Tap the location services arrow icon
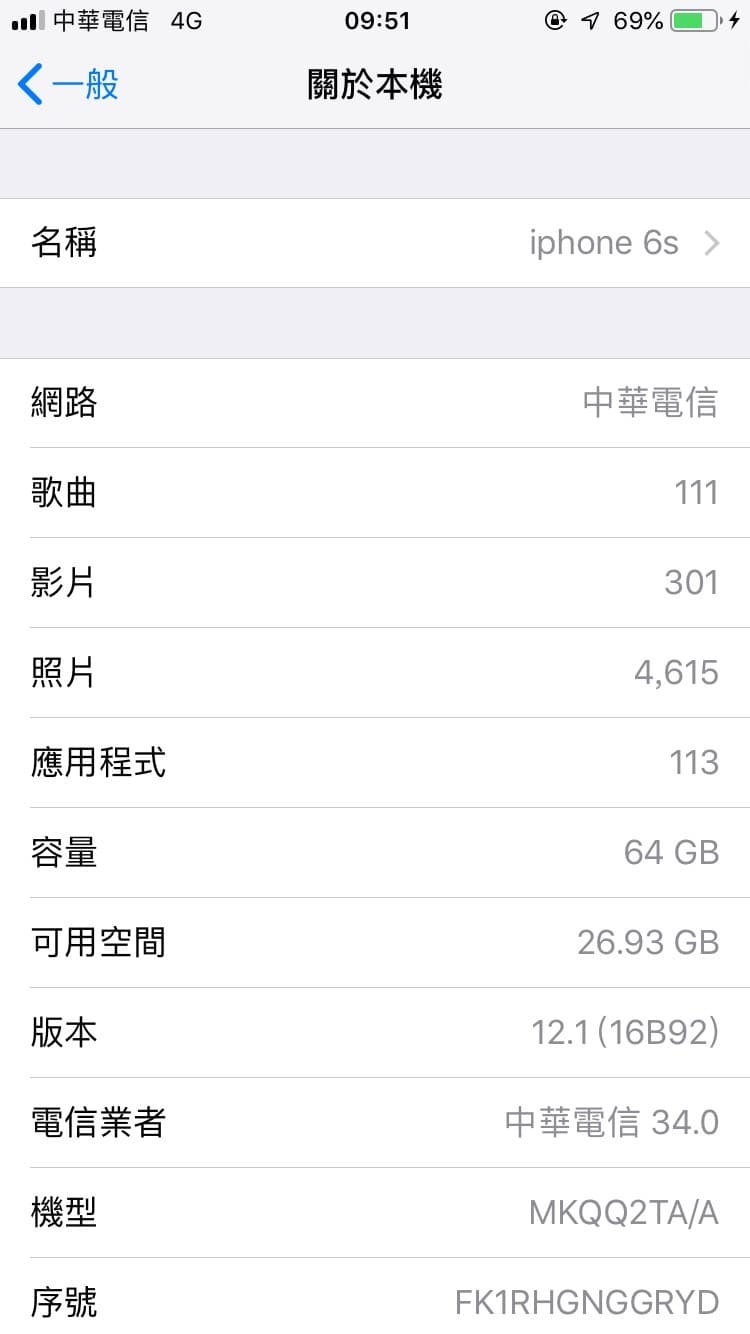 point(590,18)
